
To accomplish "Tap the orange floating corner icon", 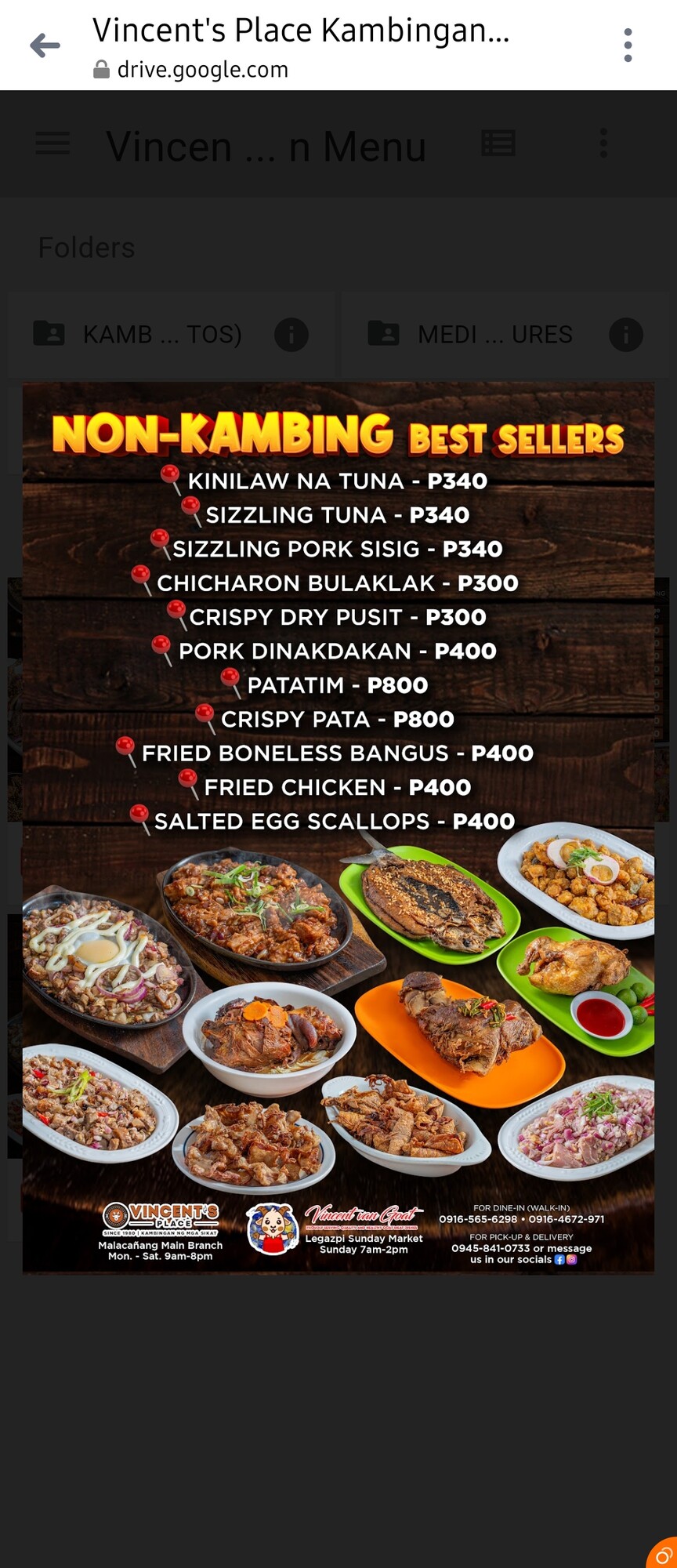I will pos(663,1554).
